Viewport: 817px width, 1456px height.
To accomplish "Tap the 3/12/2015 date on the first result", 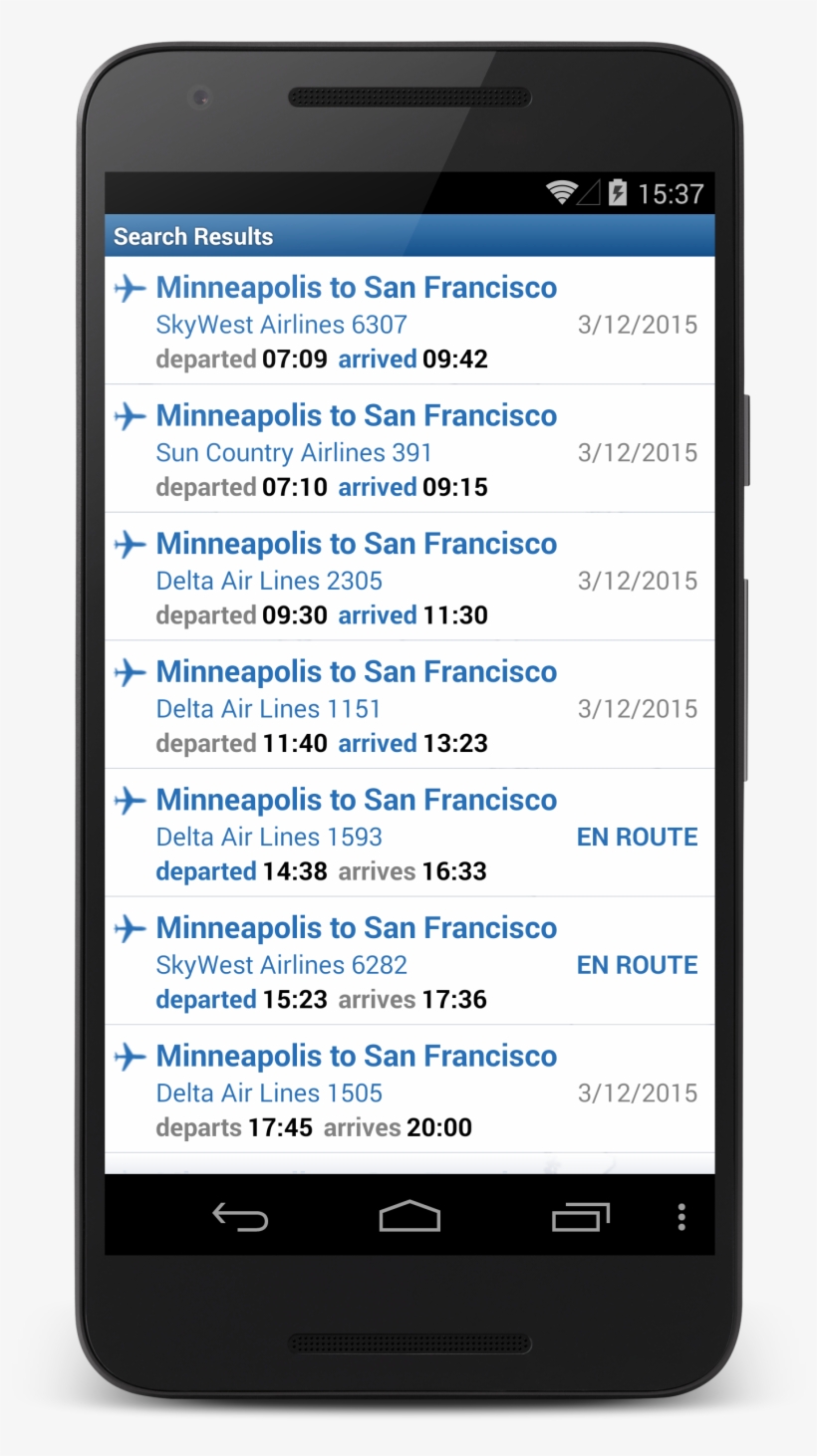I will pyautogui.click(x=637, y=324).
